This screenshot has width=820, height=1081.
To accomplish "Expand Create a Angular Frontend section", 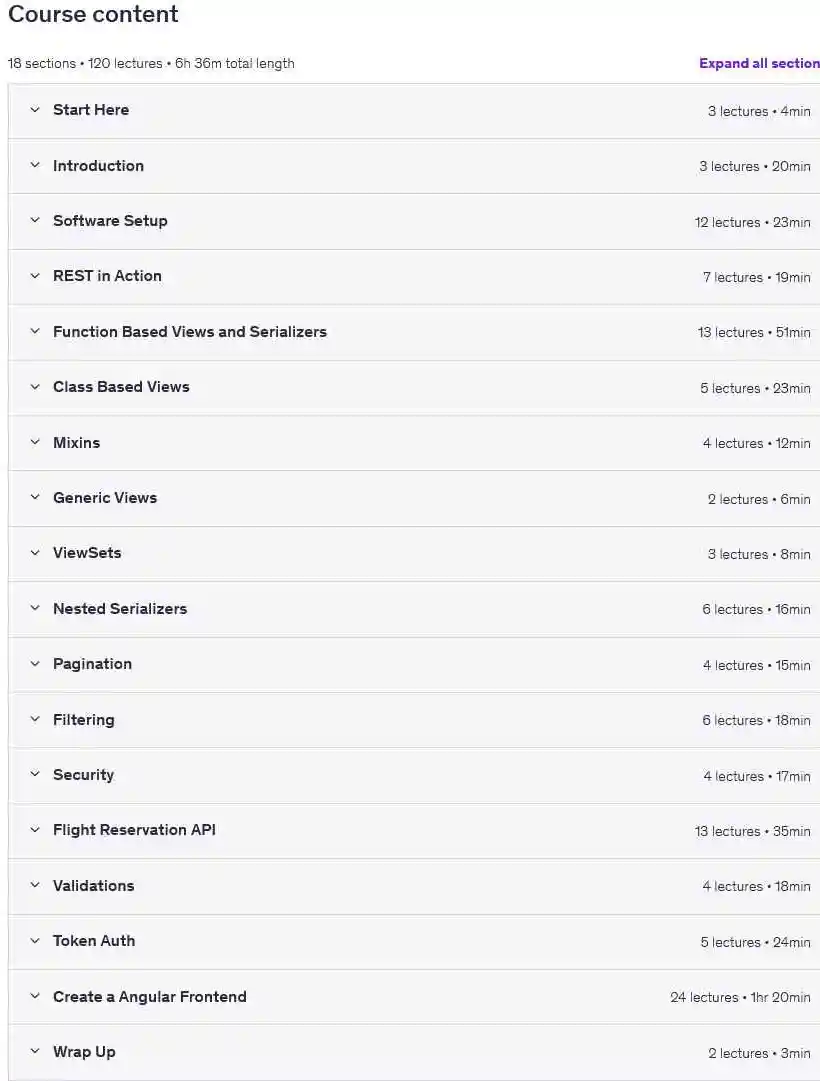I will pos(414,997).
